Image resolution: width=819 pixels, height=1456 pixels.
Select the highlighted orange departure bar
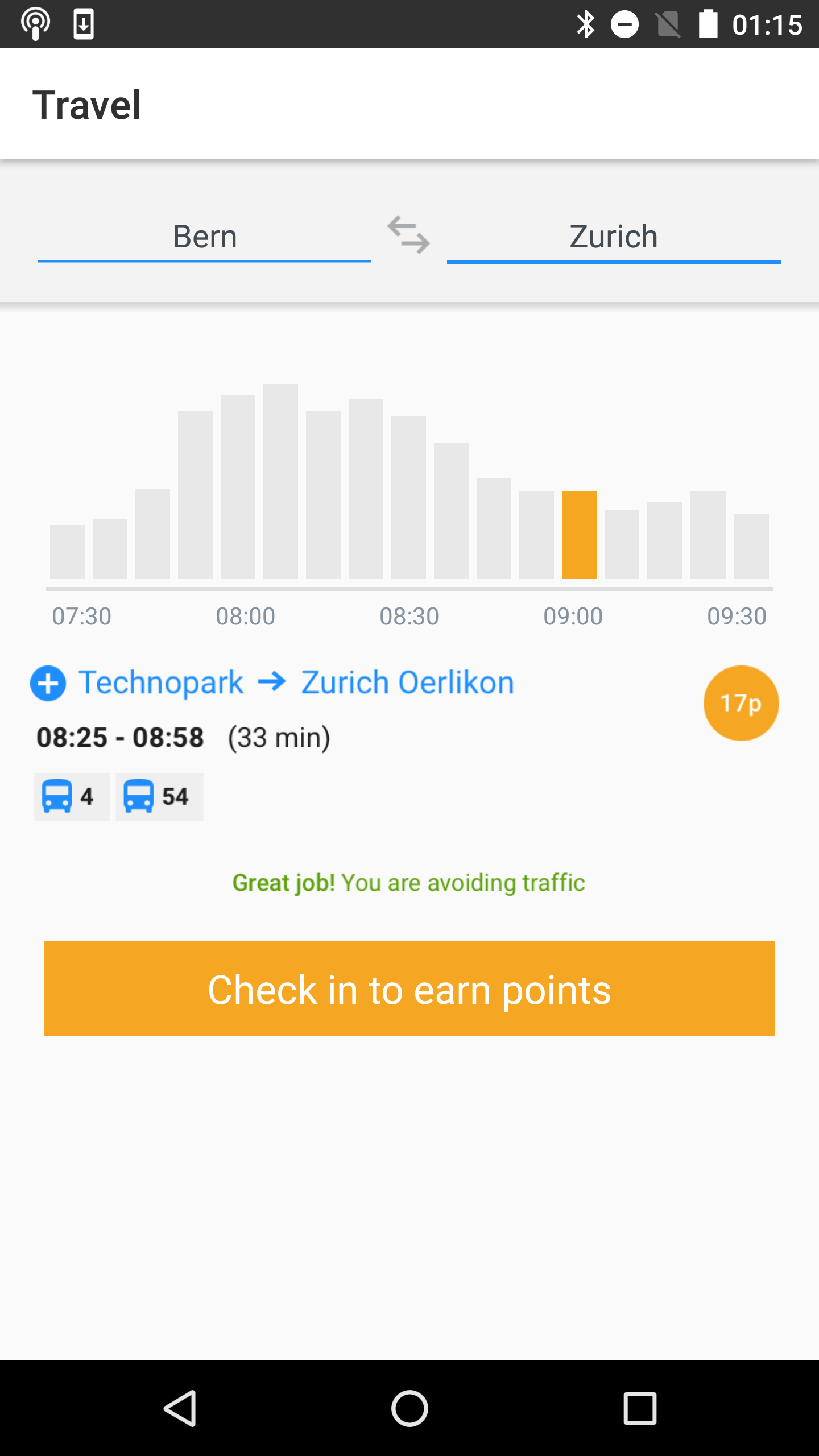578,535
